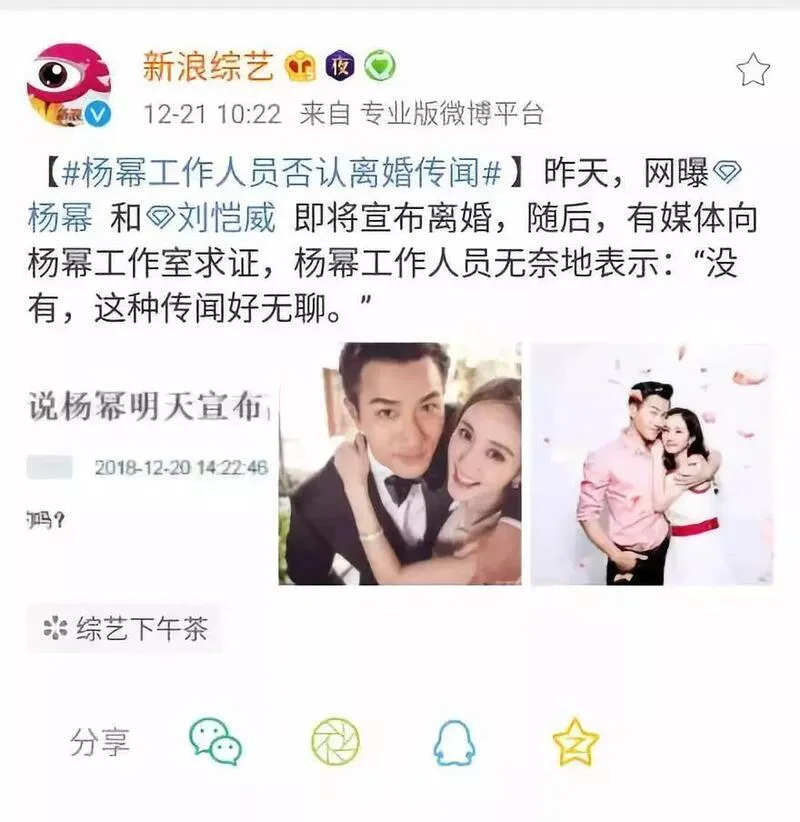
Task: Open the #杨幂工作人员否认离婚传闻# hashtag
Action: coord(281,173)
